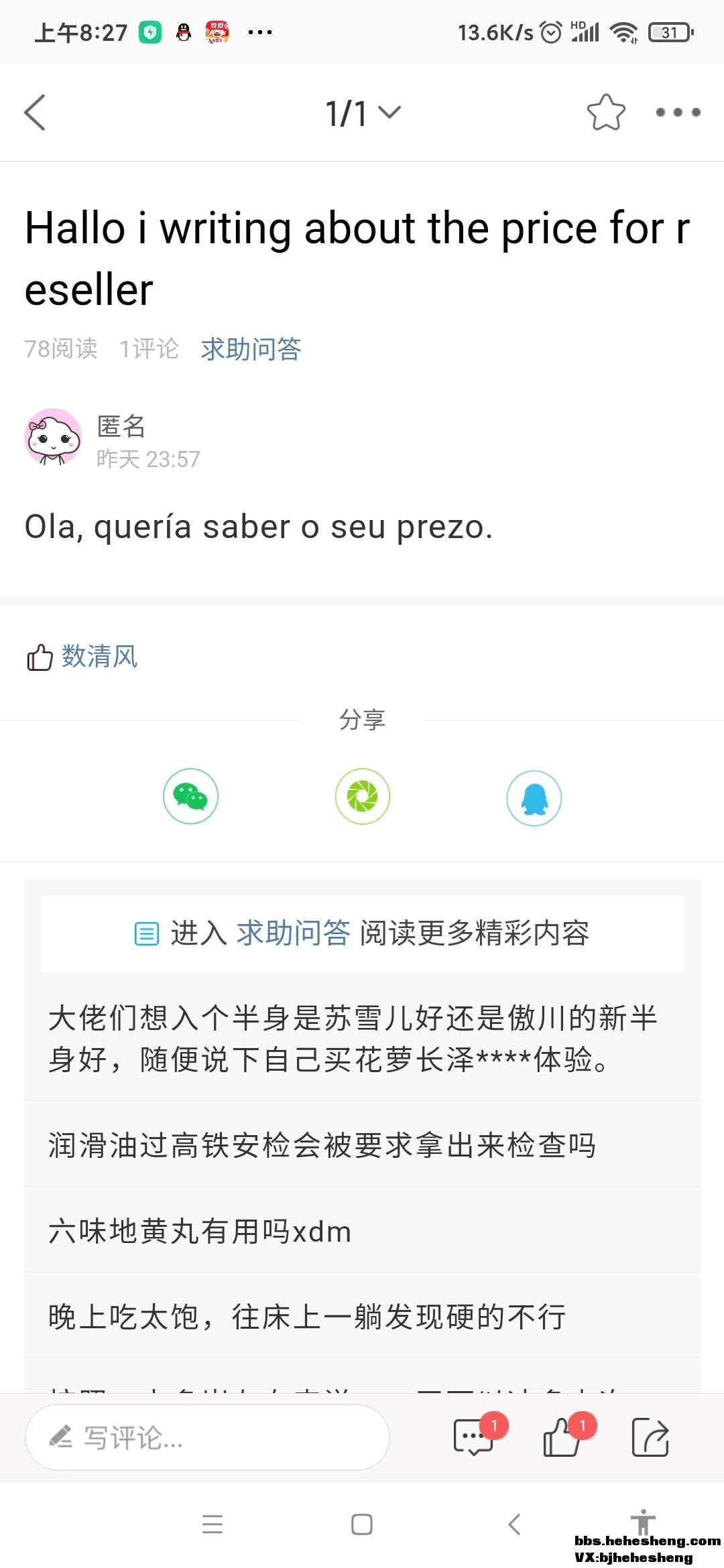Open the 求助问答 category tag under title
This screenshot has width=724, height=1568.
coord(251,349)
